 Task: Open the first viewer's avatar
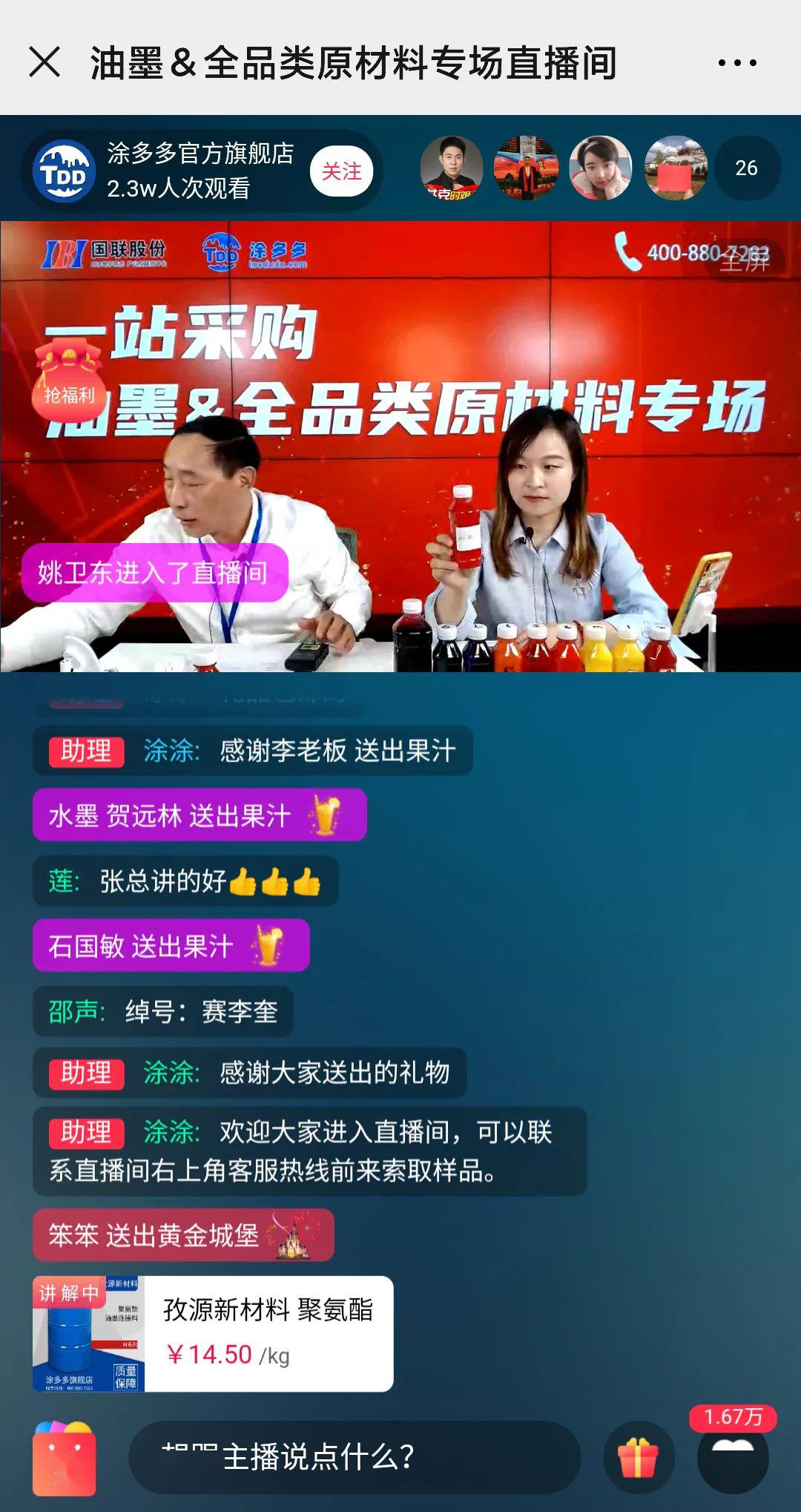click(x=451, y=168)
